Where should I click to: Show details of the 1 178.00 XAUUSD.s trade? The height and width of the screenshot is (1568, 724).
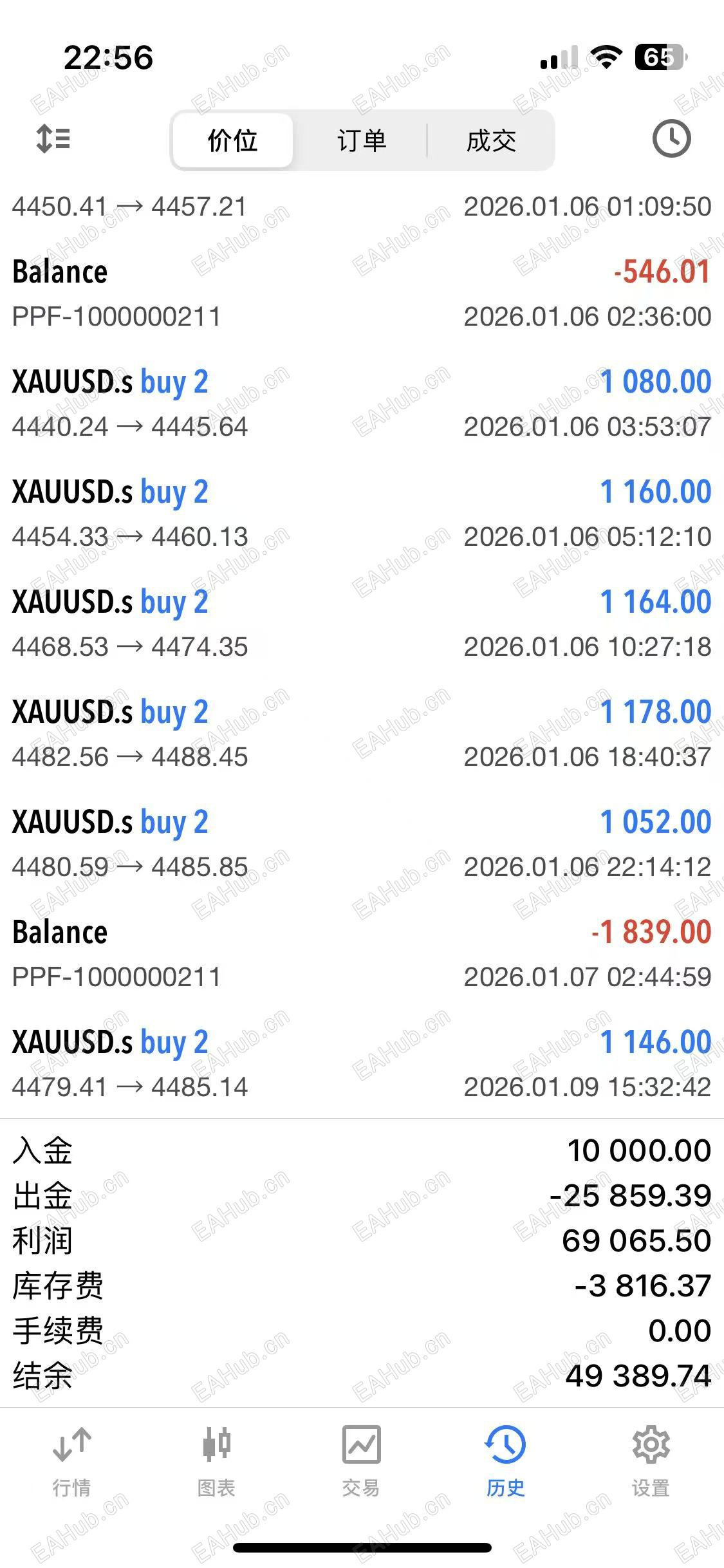(362, 734)
